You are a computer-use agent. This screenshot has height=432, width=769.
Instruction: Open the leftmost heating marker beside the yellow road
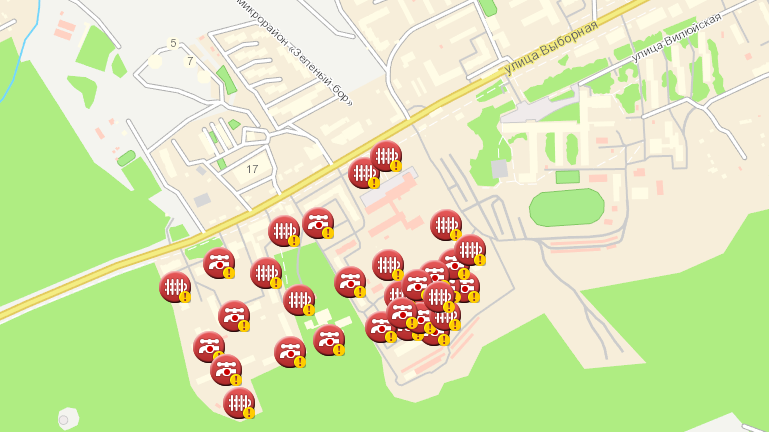175,287
